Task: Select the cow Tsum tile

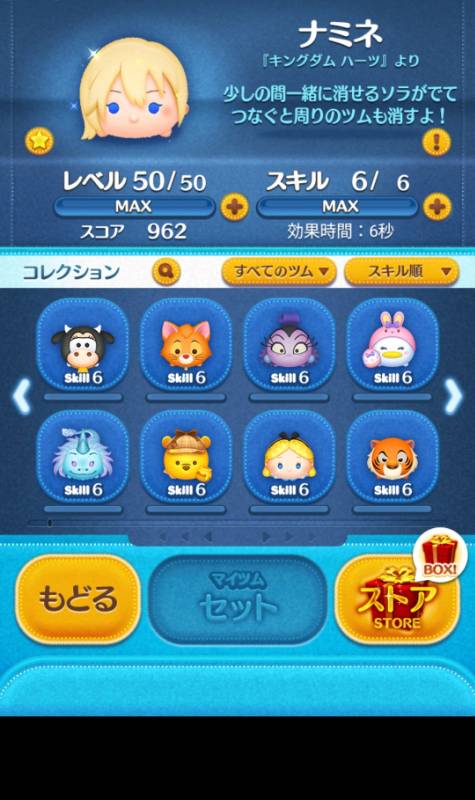Action: coord(83,346)
